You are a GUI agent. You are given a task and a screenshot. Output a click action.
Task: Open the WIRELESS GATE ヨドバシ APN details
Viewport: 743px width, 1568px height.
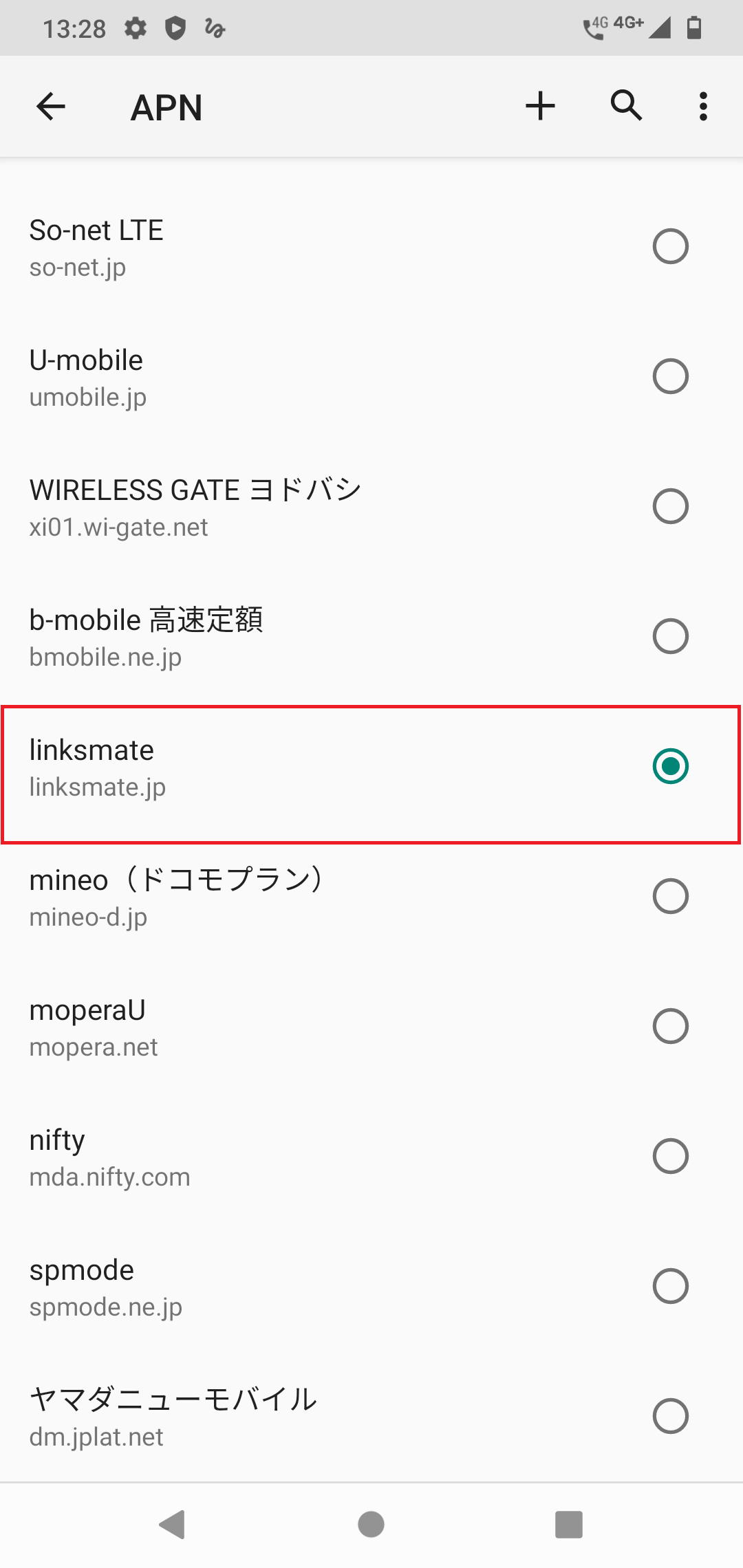pyautogui.click(x=275, y=505)
